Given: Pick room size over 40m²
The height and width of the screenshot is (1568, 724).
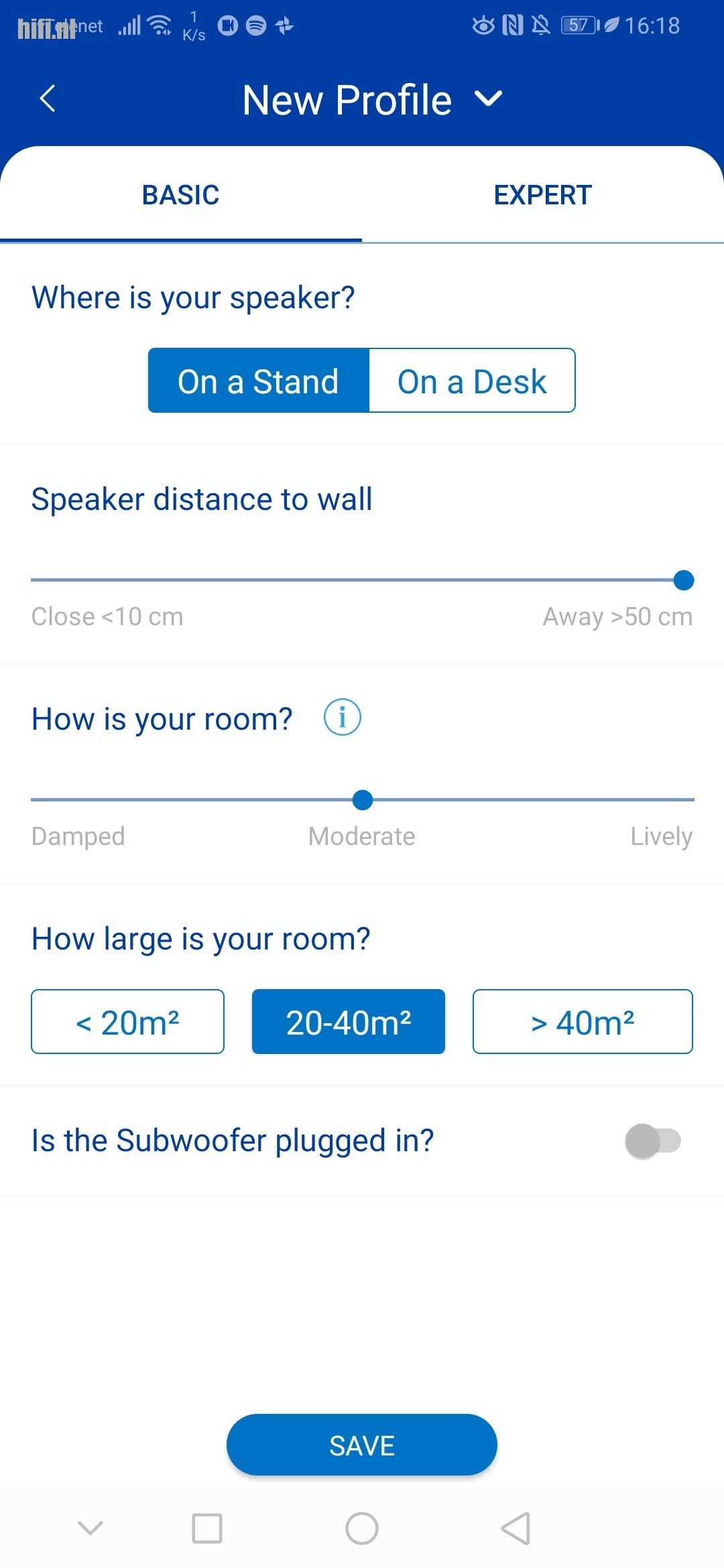Looking at the screenshot, I should (583, 1022).
